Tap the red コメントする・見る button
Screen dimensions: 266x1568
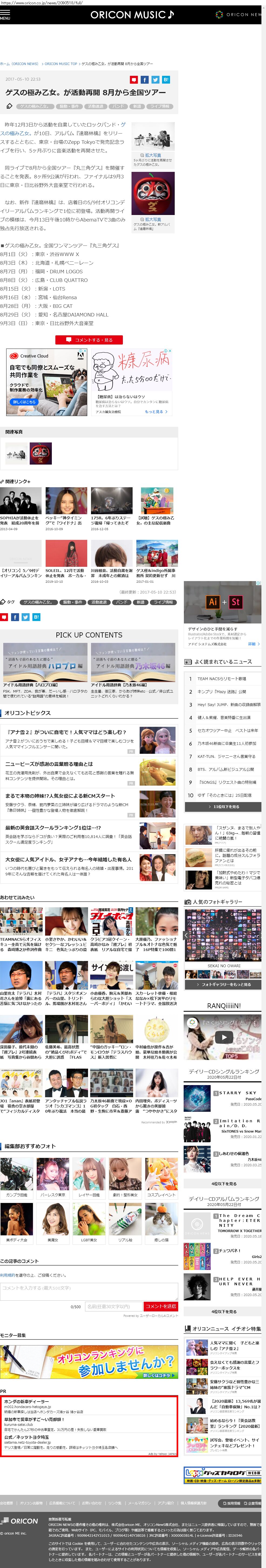click(x=89, y=340)
